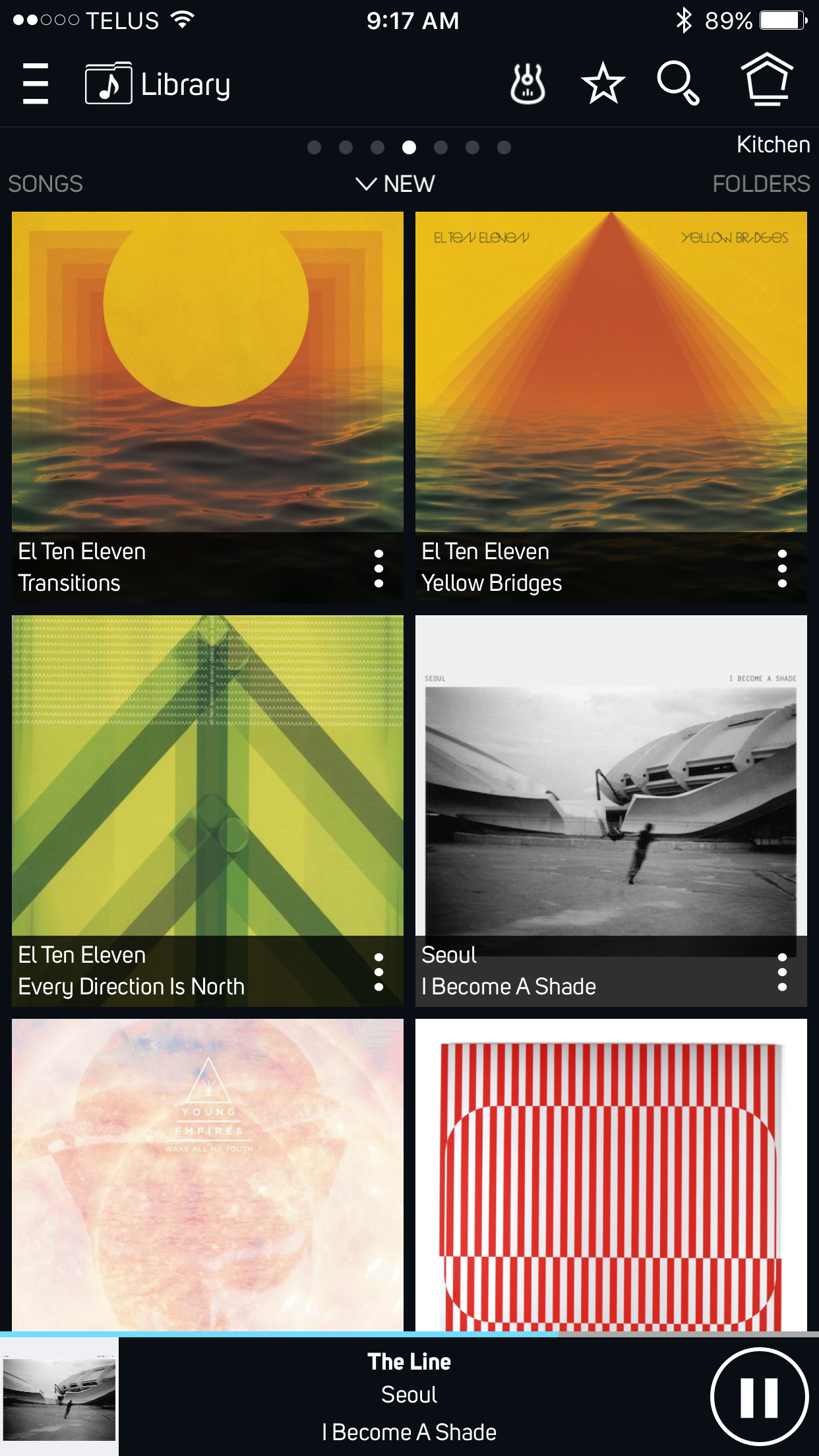The image size is (819, 1456).
Task: Open the Young Empires album
Action: 207,1174
